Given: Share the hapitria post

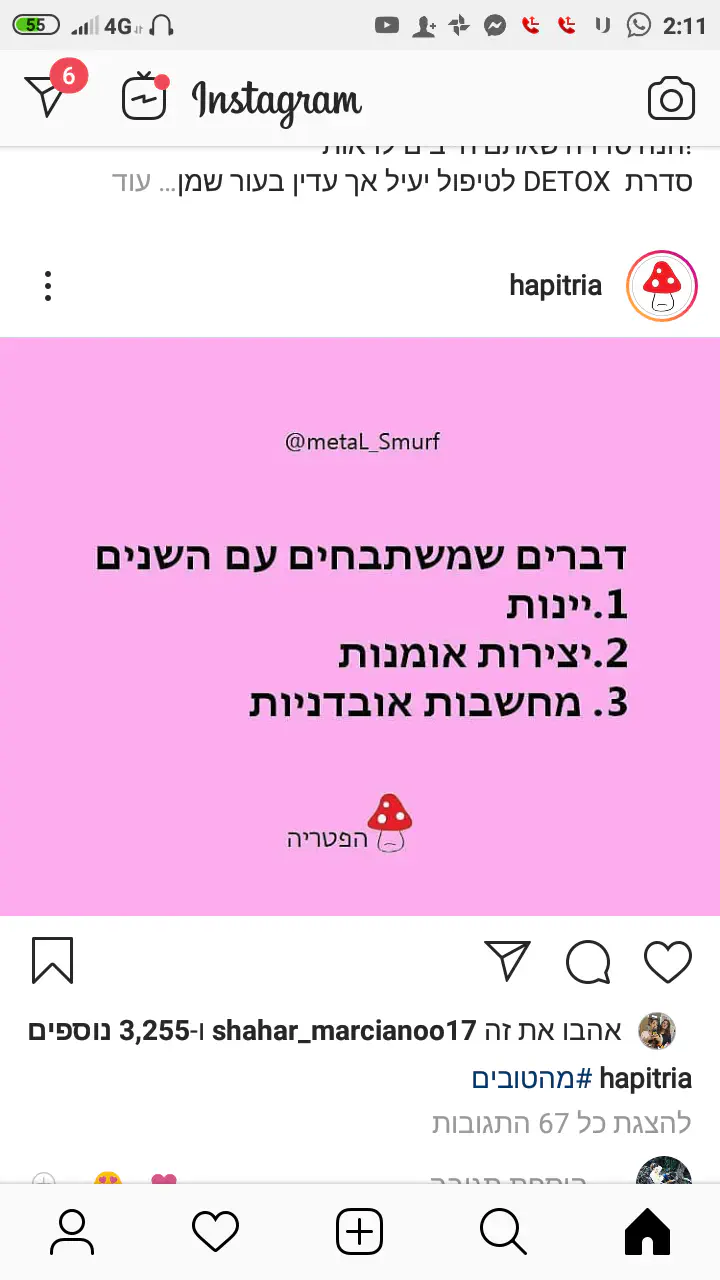Looking at the screenshot, I should click(507, 961).
